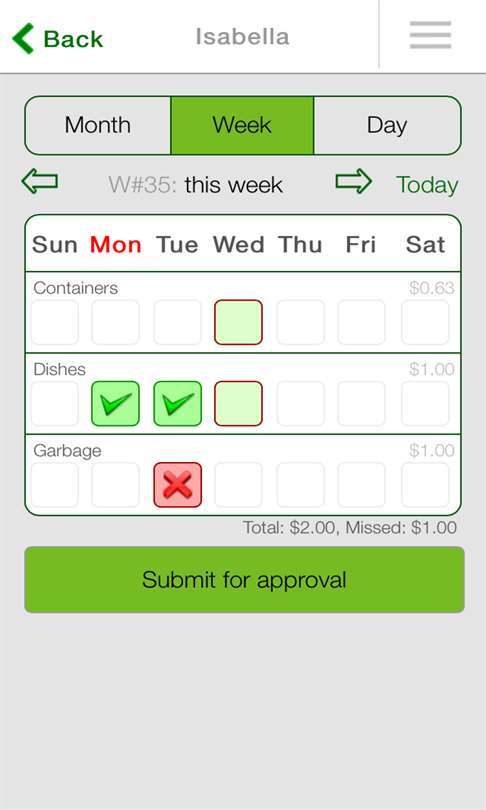
Task: Jump to Today
Action: pyautogui.click(x=427, y=185)
